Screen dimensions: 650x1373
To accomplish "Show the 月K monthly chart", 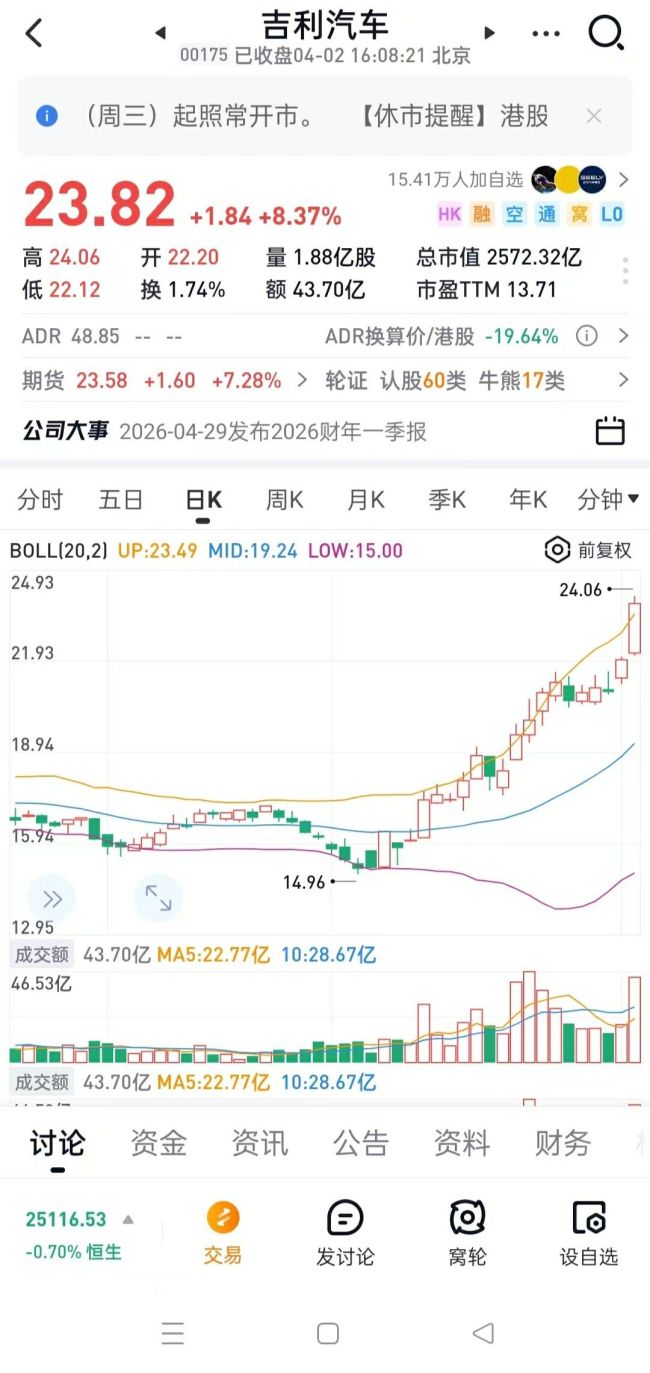I will coord(366,499).
